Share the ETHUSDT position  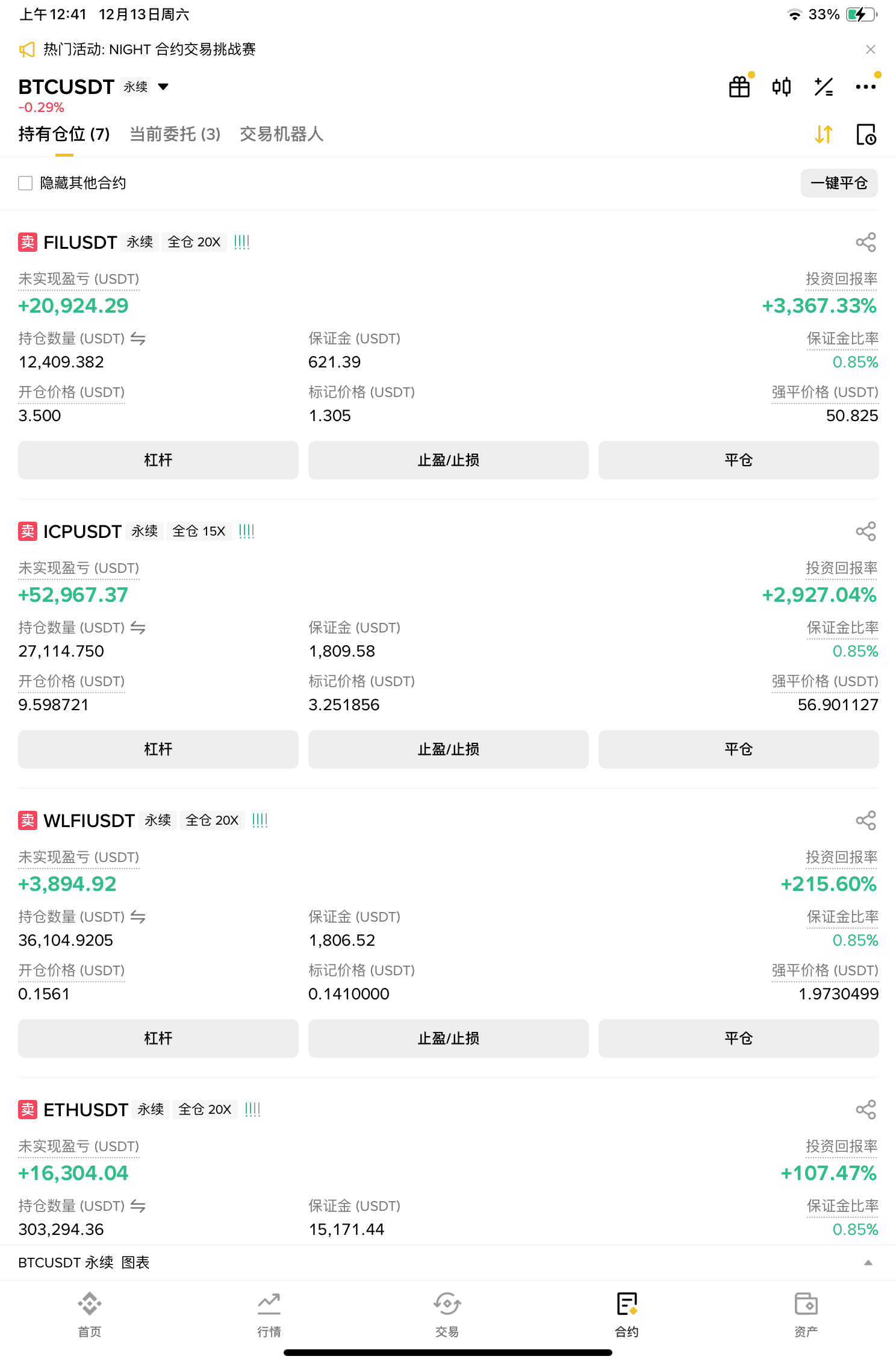pos(865,1110)
